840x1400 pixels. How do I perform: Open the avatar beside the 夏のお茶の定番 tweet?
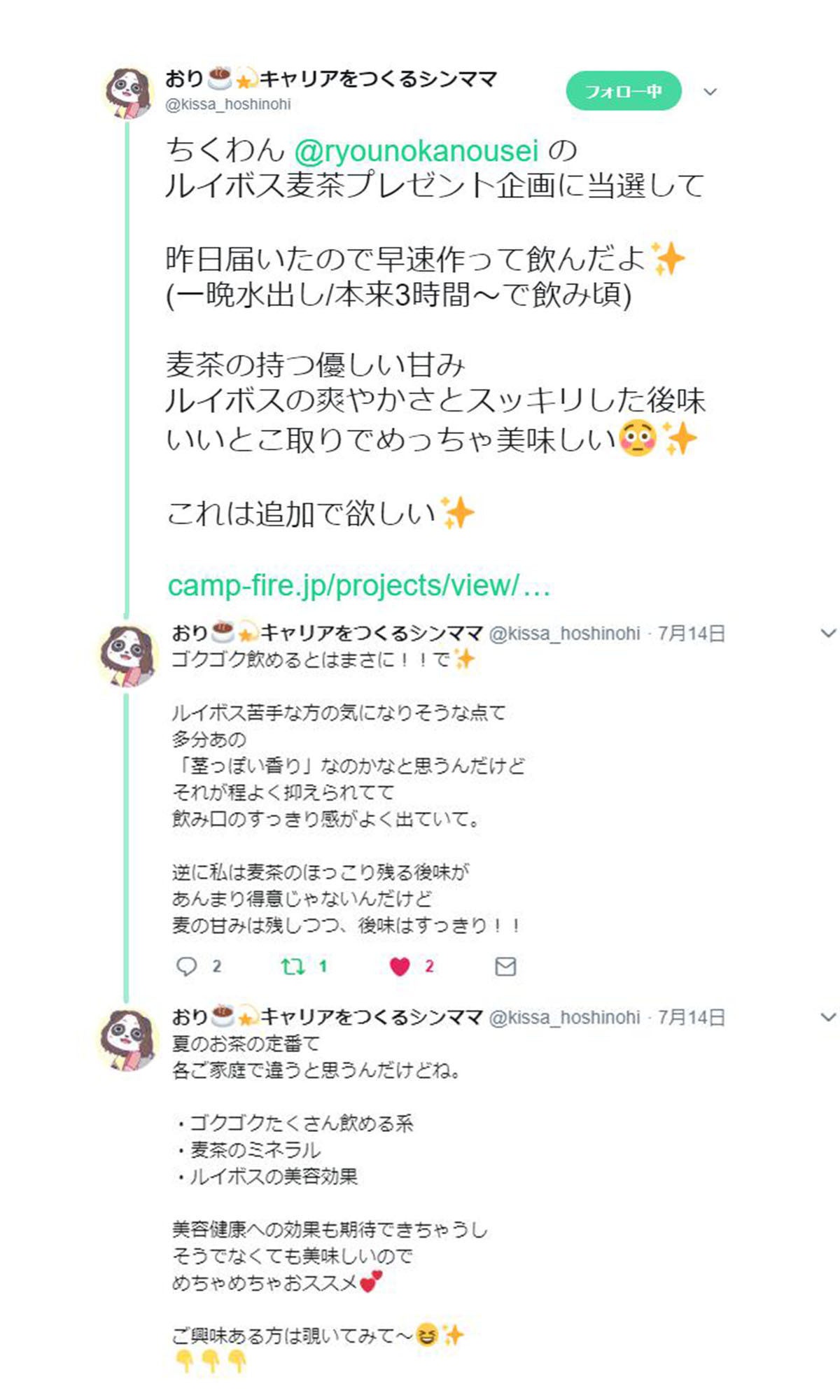pos(128,1039)
